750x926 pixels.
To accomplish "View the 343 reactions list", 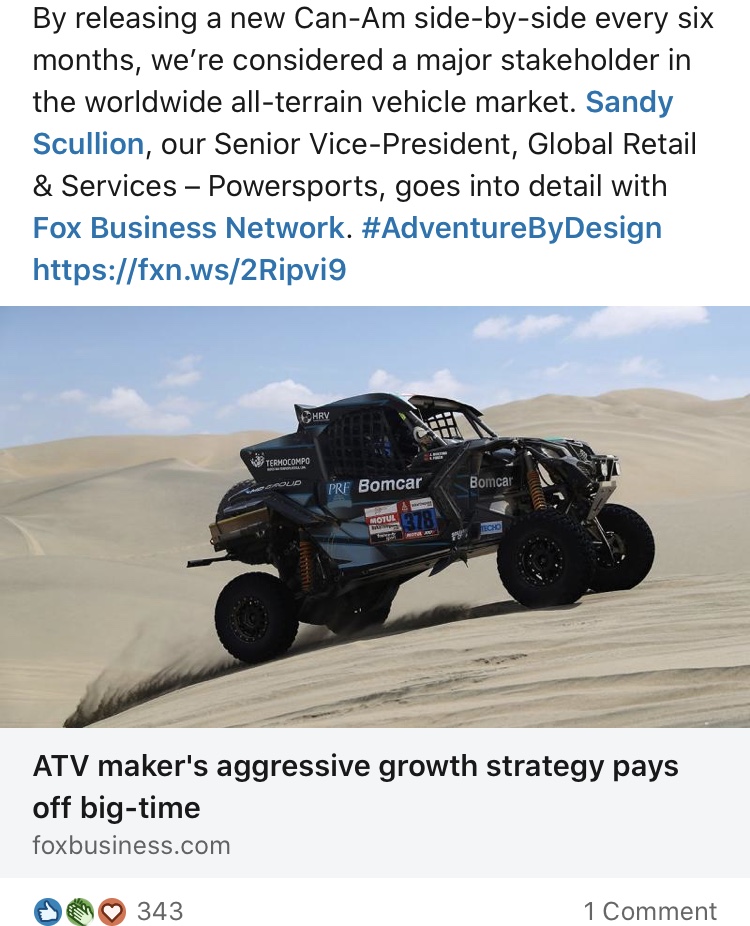I will coord(110,911).
